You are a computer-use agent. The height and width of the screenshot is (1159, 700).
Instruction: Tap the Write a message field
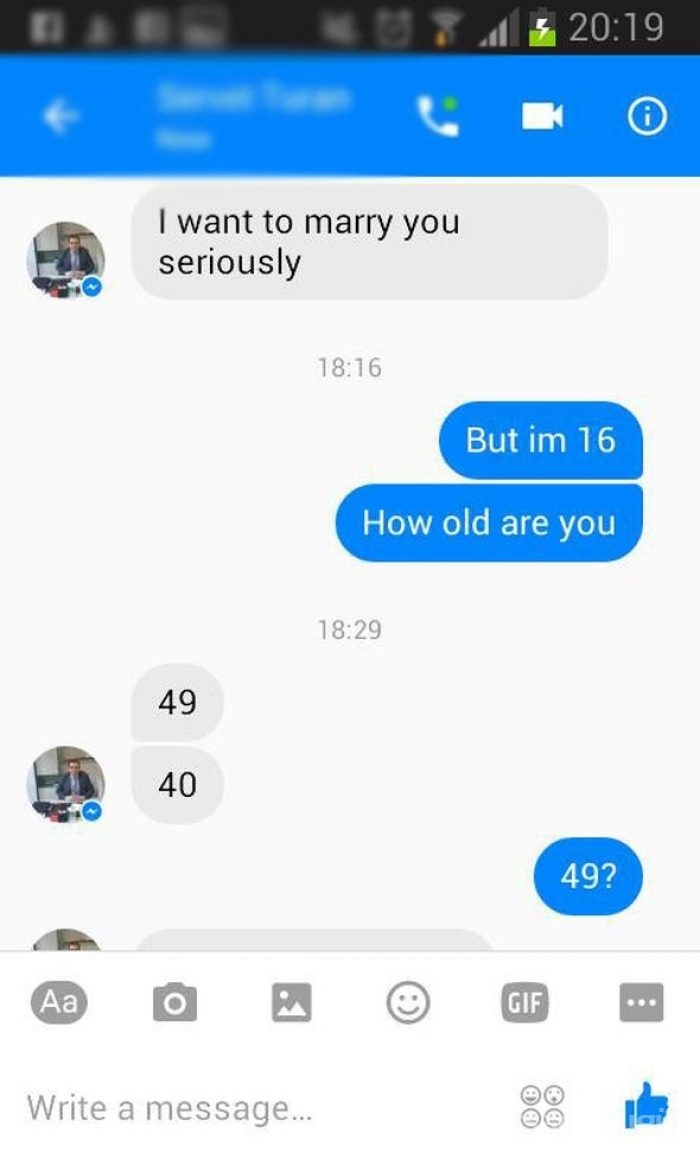[250, 1107]
